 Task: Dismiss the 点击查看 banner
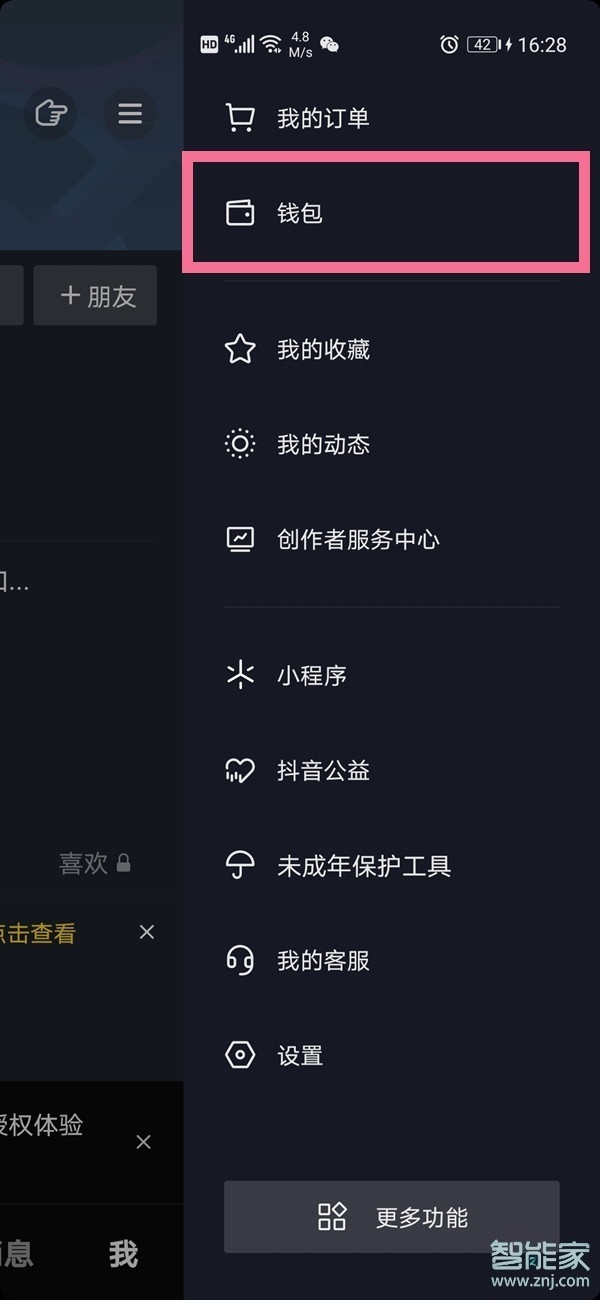147,932
